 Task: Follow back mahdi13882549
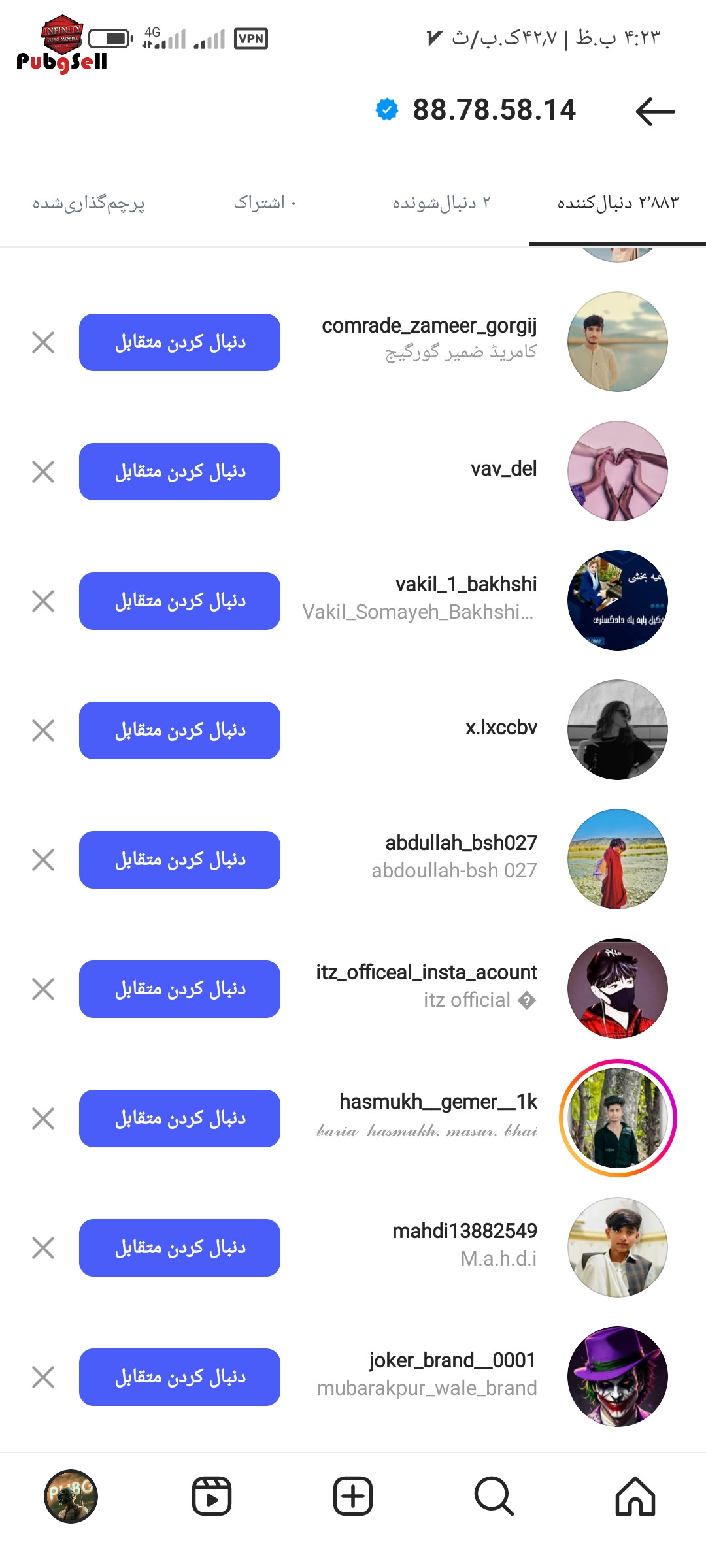pos(180,1248)
